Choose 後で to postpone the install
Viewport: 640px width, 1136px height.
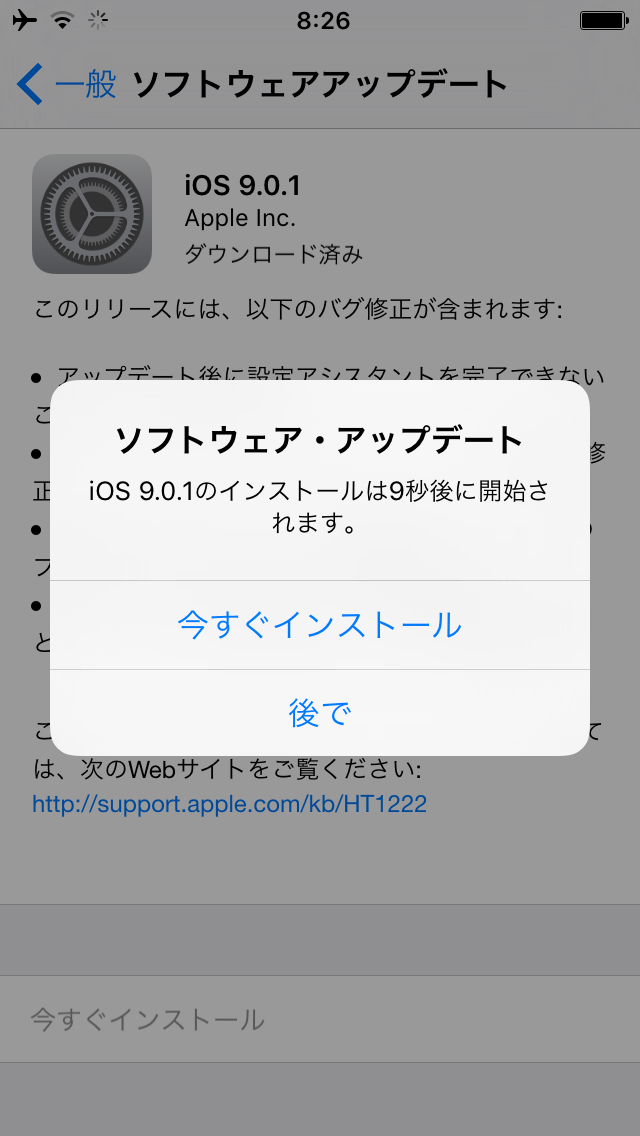[x=319, y=713]
